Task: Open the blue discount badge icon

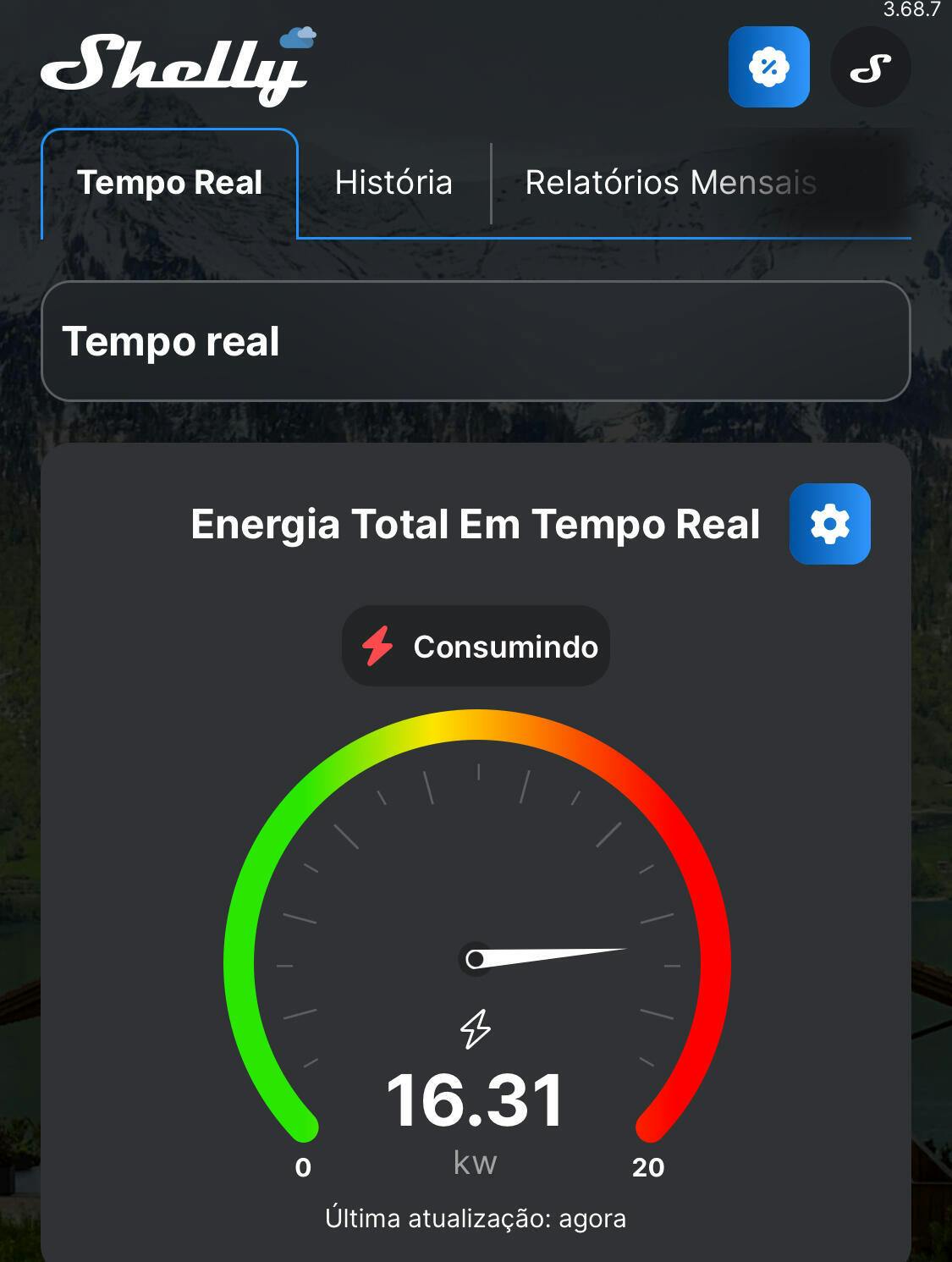Action: [768, 67]
